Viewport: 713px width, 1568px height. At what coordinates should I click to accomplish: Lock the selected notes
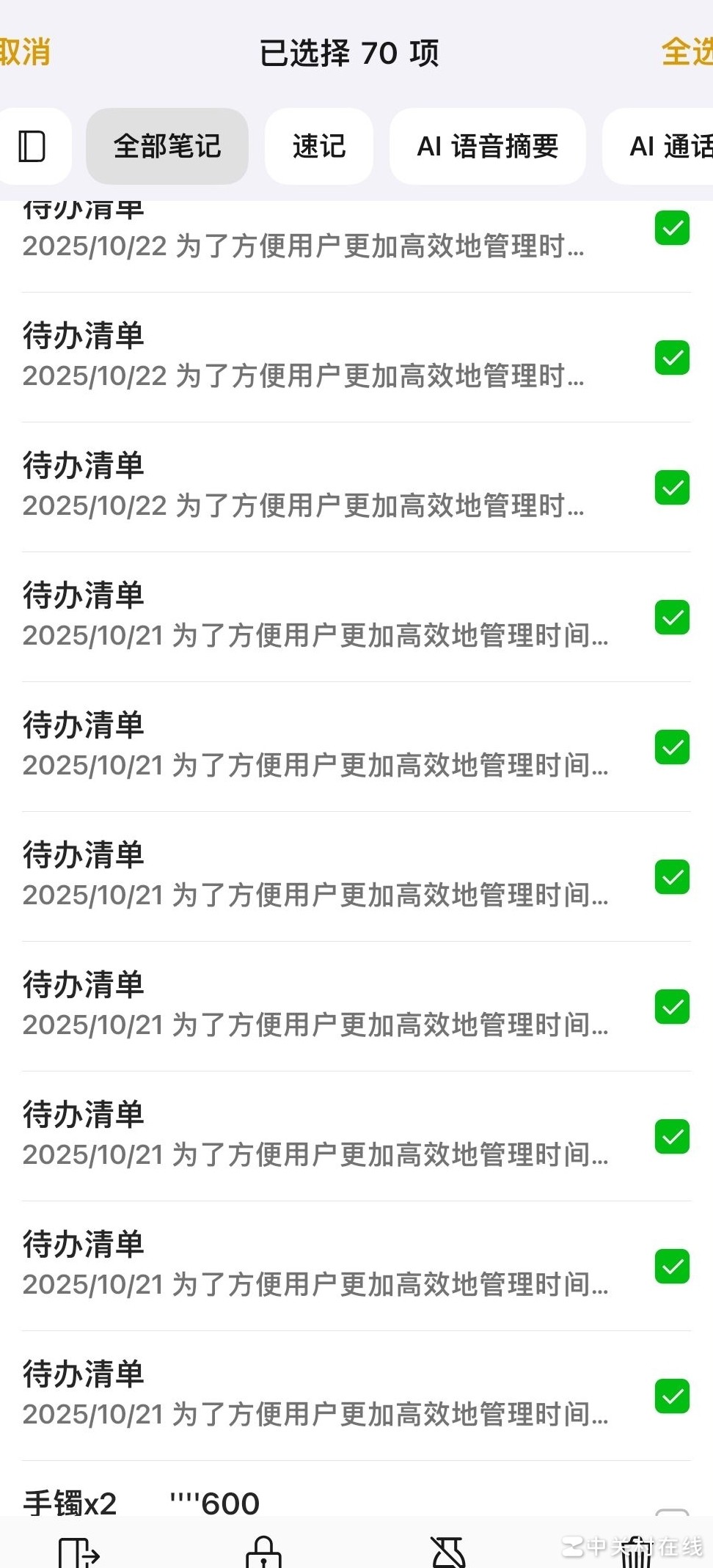point(263,1552)
